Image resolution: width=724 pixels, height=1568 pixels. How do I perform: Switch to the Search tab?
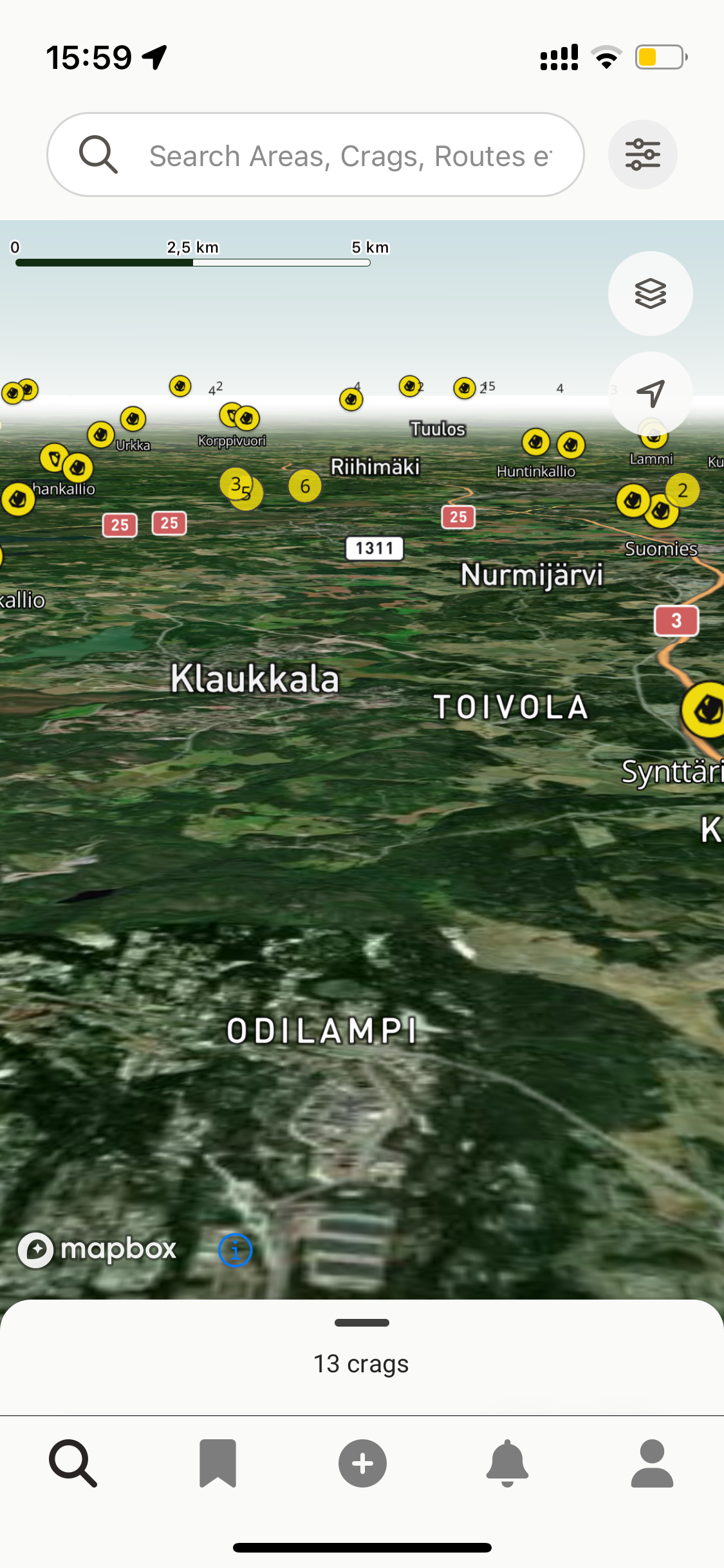[x=73, y=1463]
